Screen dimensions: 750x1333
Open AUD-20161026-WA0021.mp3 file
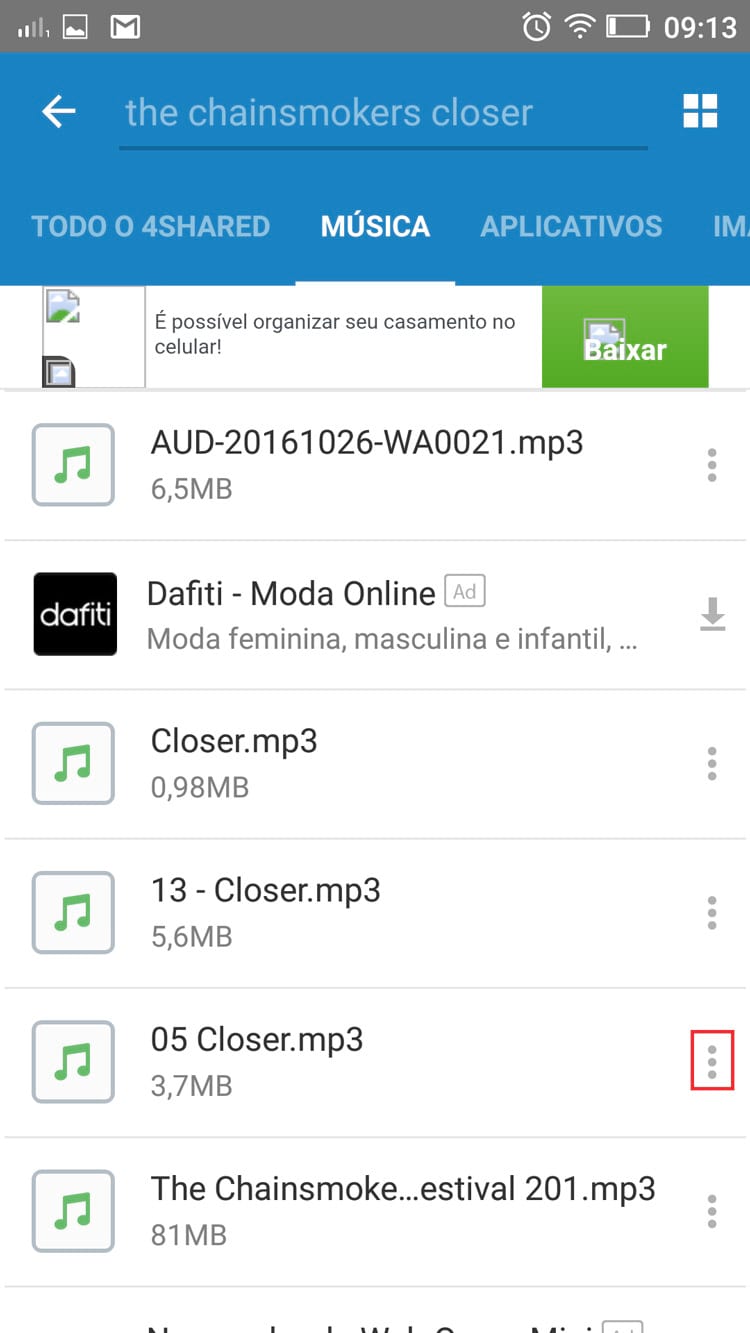coord(366,464)
